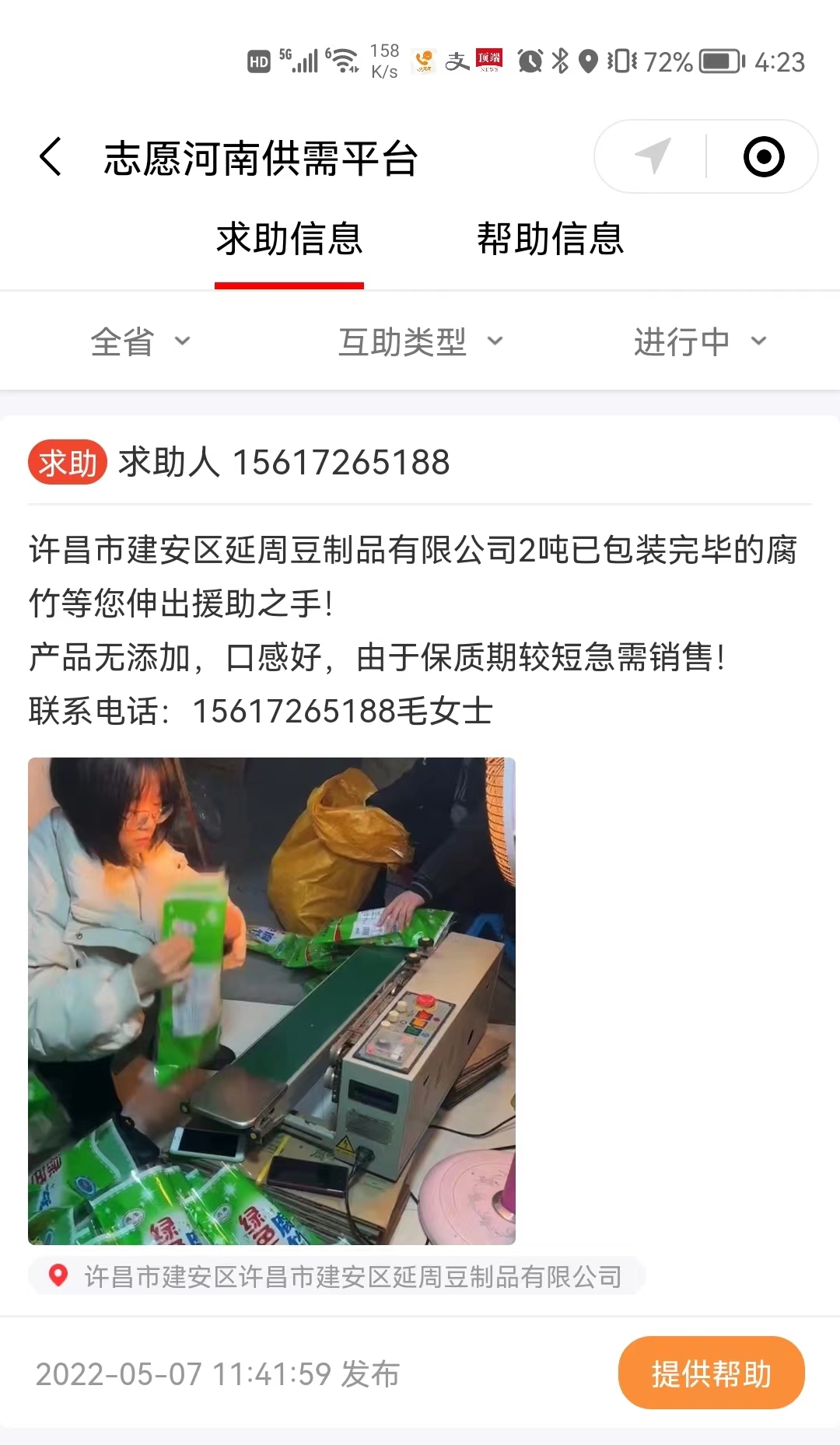Expand the 全省 region dropdown

click(x=140, y=341)
